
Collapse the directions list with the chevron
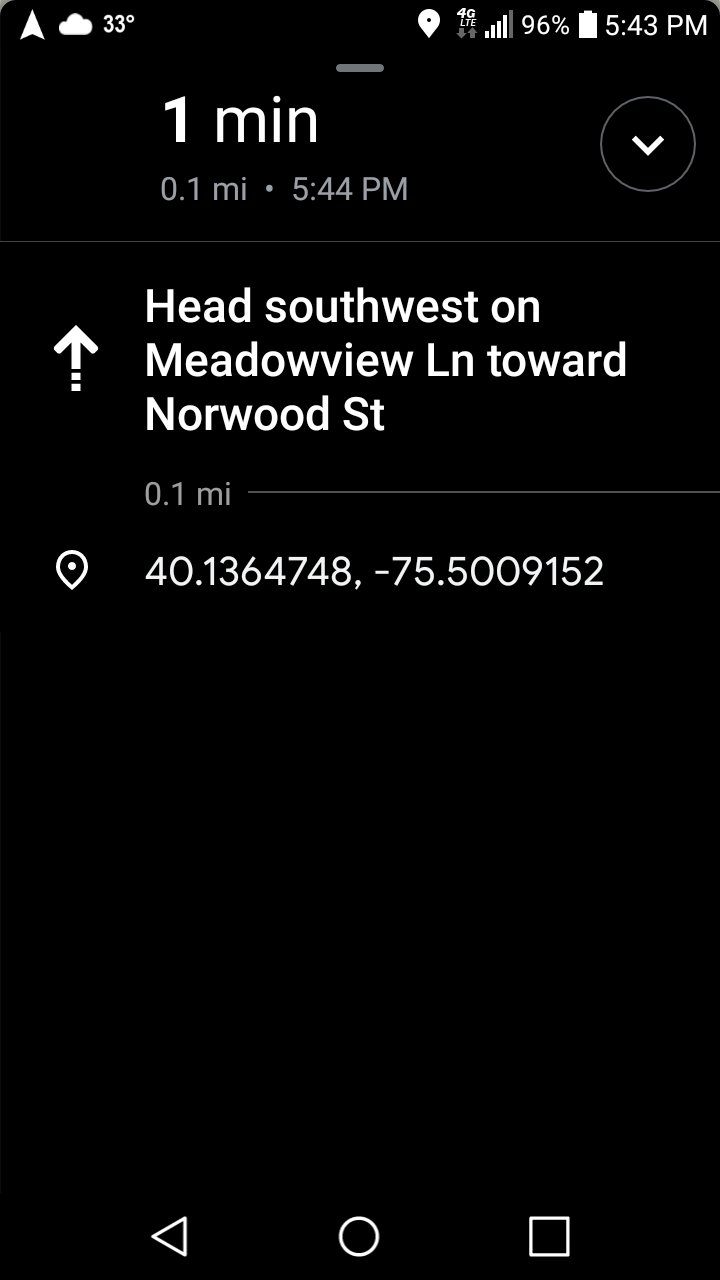tap(647, 144)
